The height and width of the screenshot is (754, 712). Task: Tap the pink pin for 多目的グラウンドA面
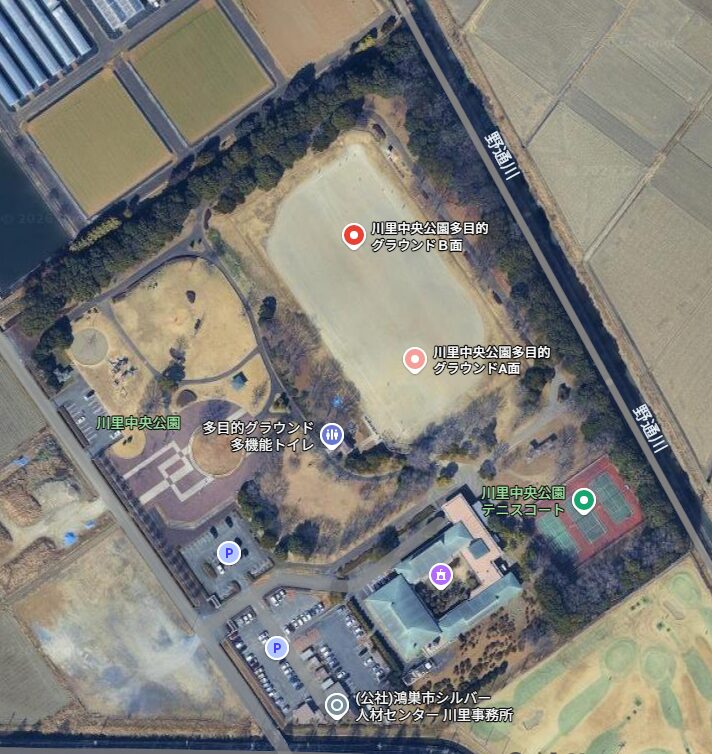[415, 360]
